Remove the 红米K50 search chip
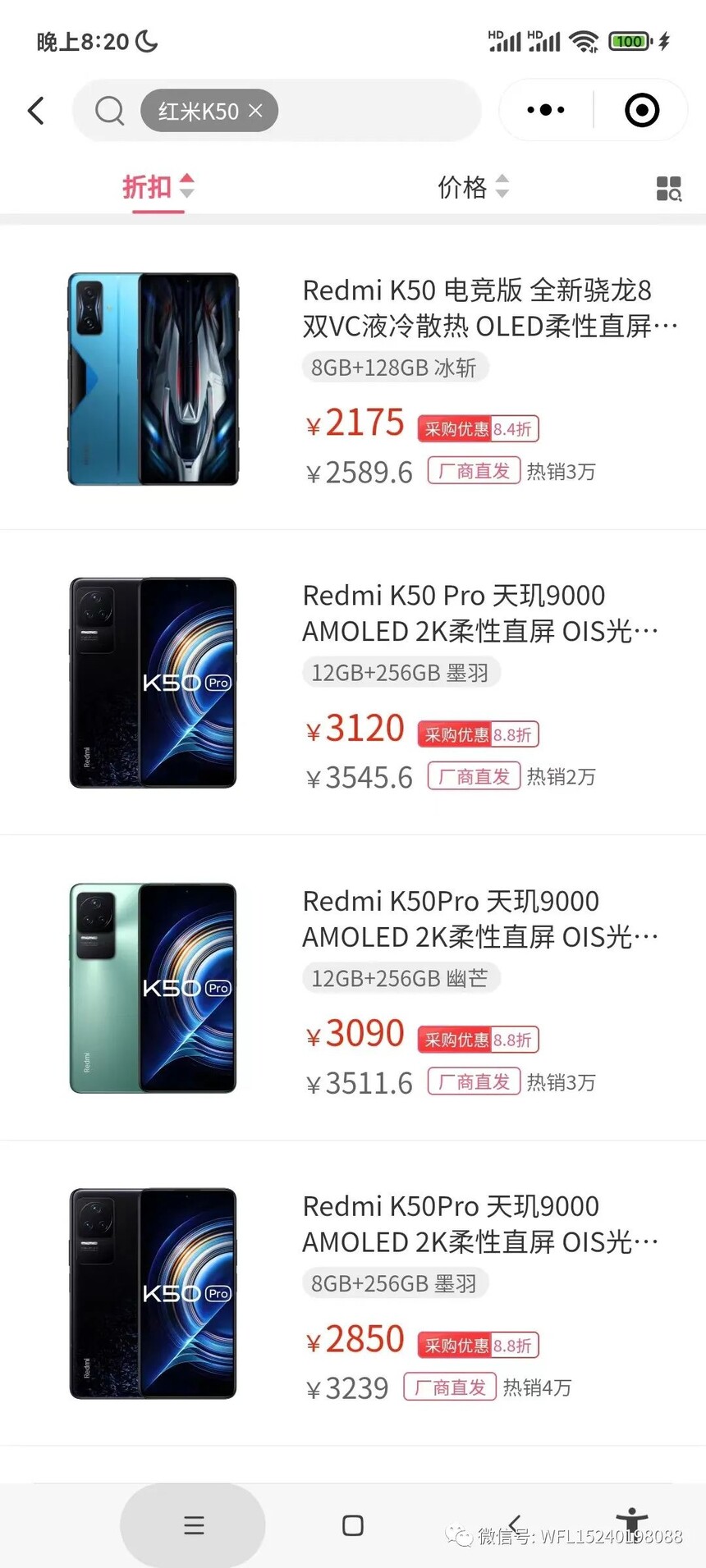This screenshot has width=706, height=1568. [x=256, y=110]
